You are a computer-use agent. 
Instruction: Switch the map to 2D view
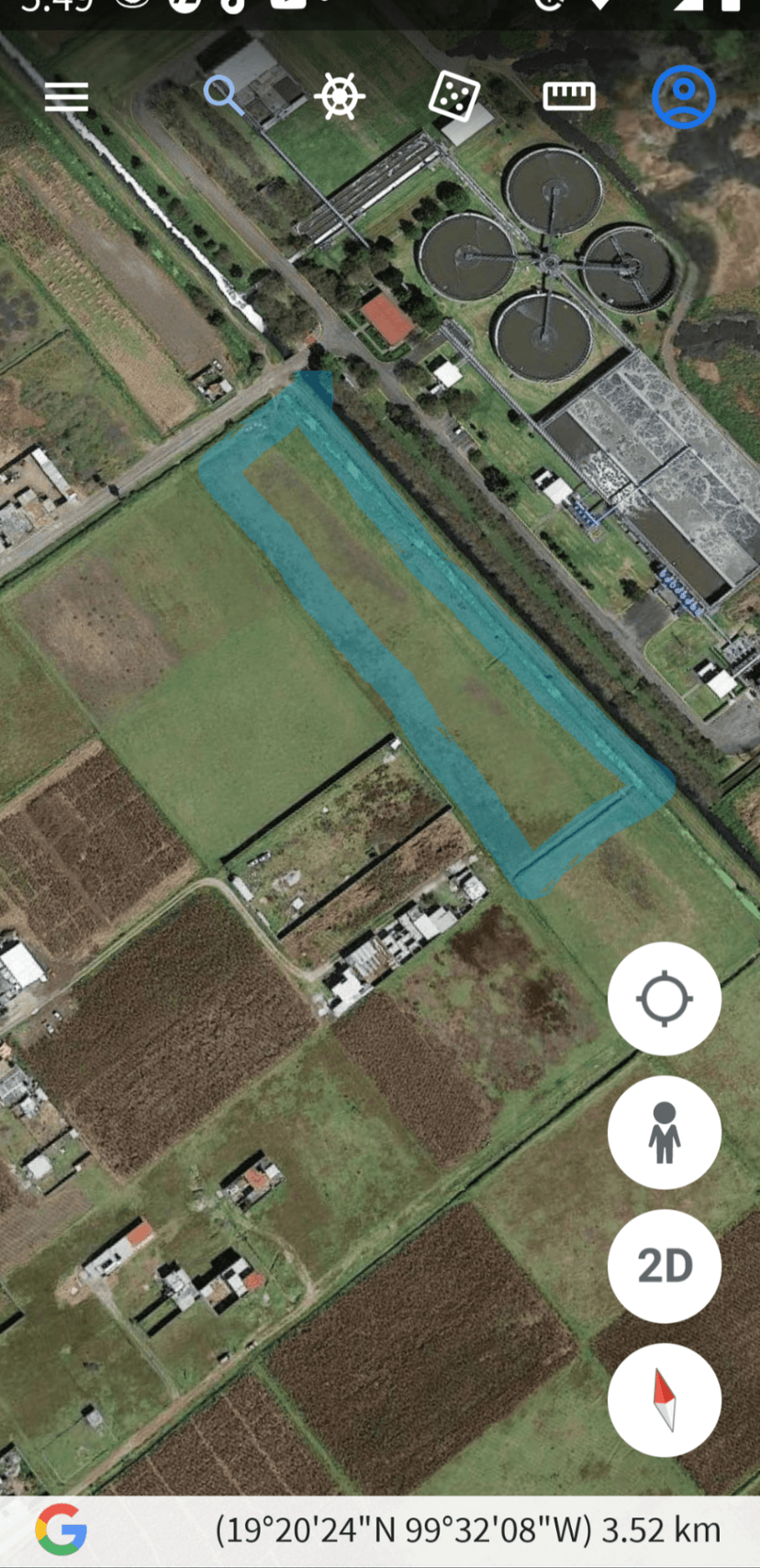coord(665,1266)
